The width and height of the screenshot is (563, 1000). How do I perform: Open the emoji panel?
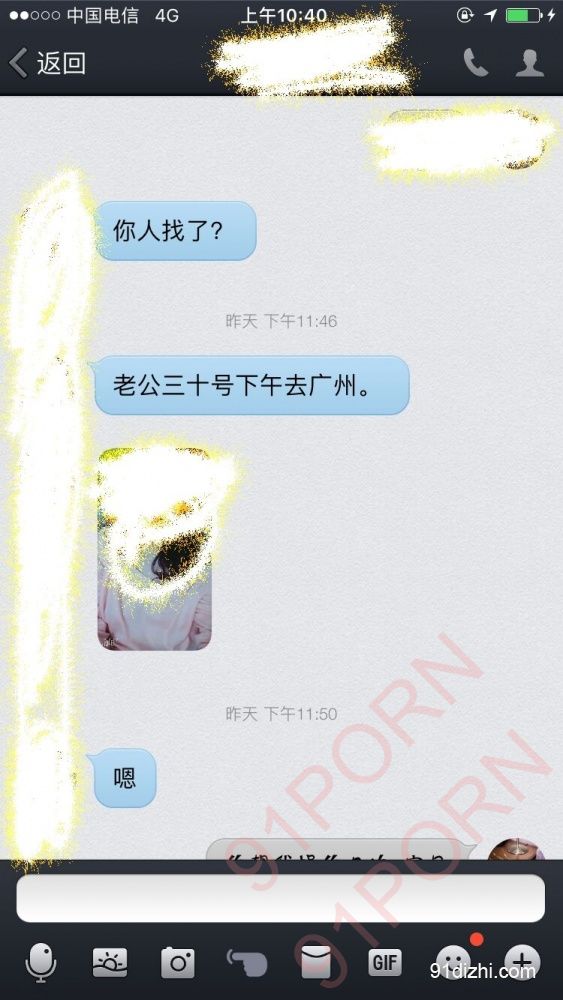coord(455,962)
